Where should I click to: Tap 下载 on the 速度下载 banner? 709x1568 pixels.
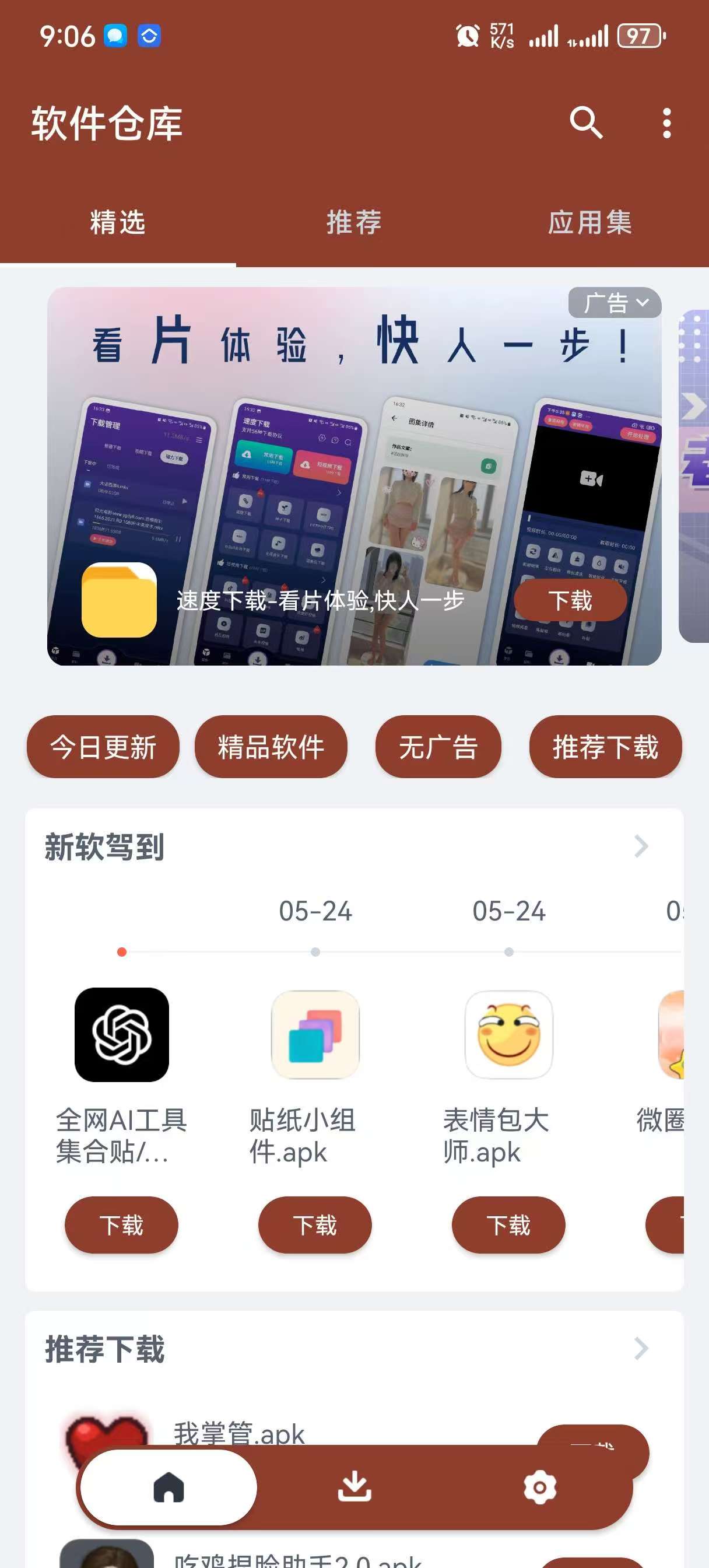tap(570, 601)
